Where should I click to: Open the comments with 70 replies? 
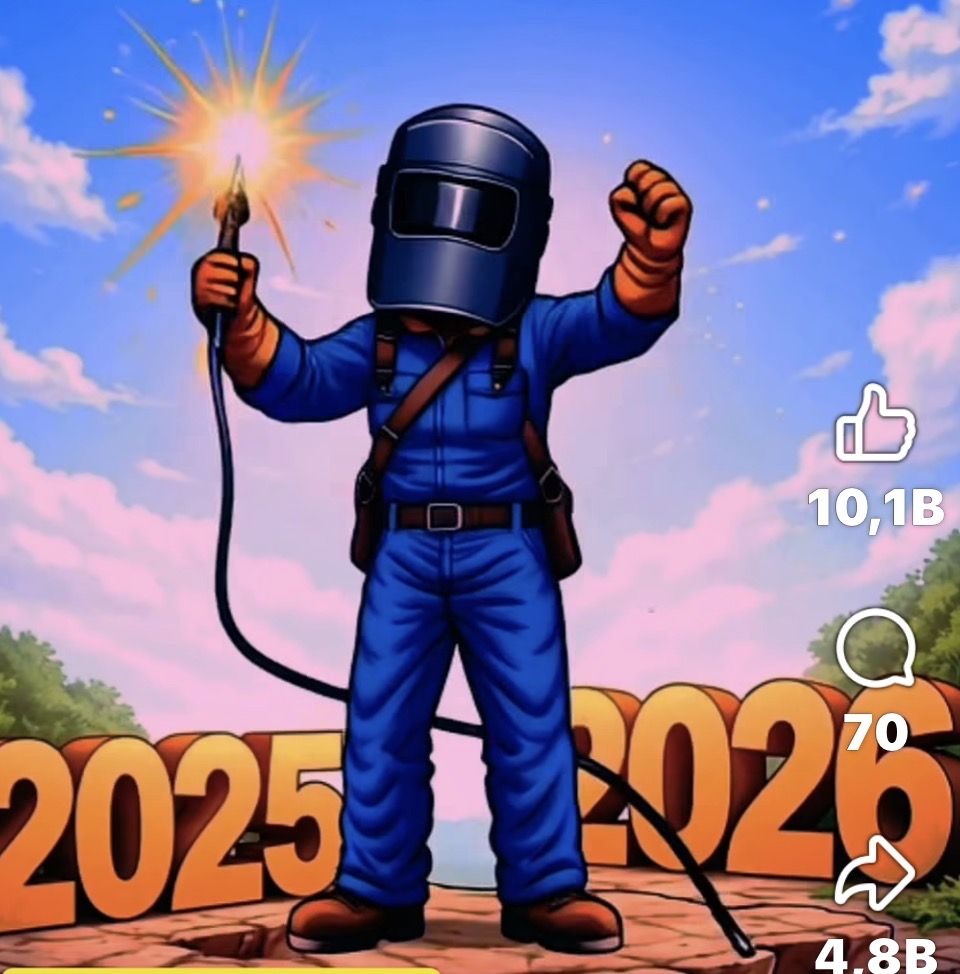876,650
